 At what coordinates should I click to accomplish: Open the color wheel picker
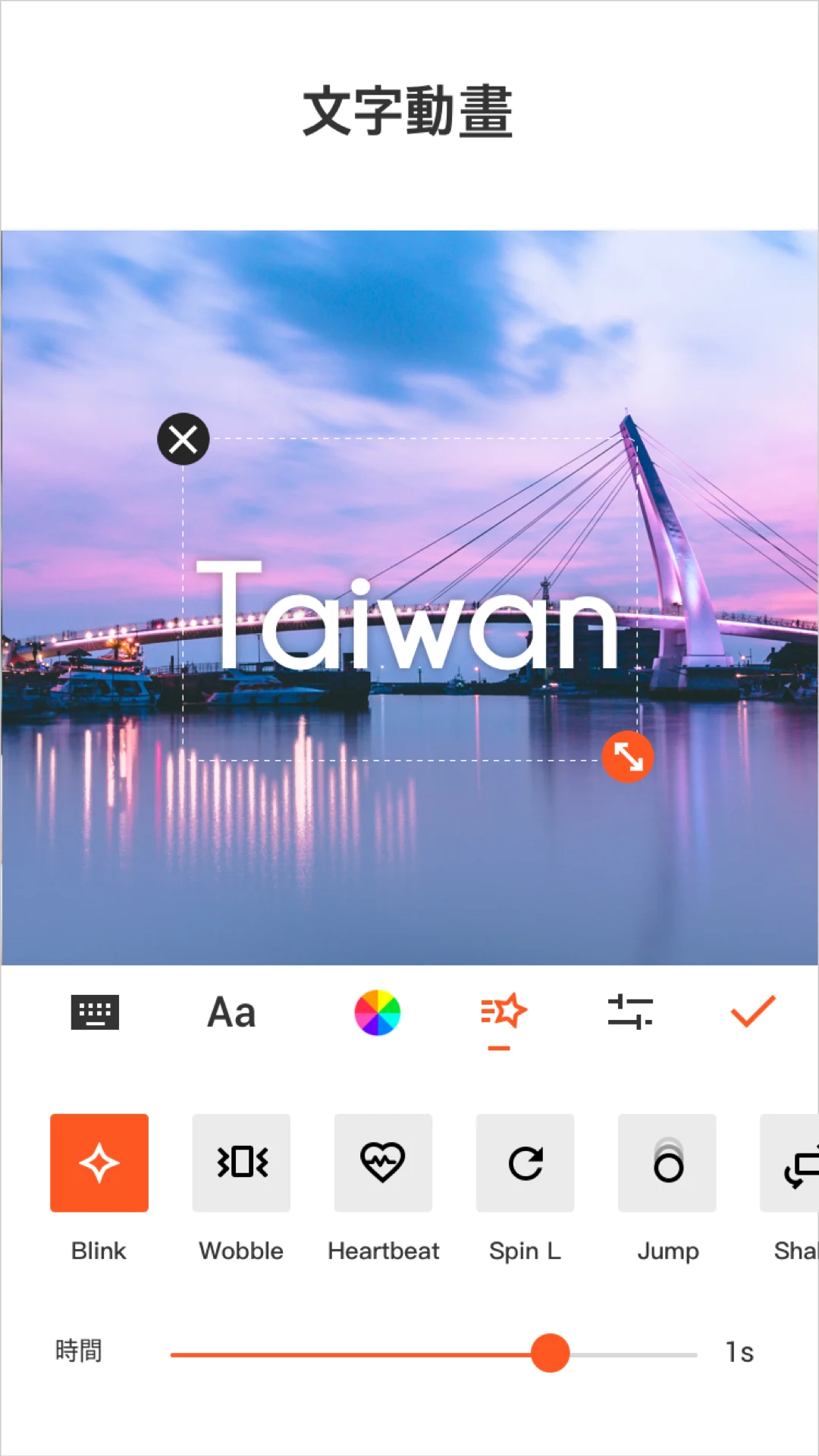point(377,1012)
